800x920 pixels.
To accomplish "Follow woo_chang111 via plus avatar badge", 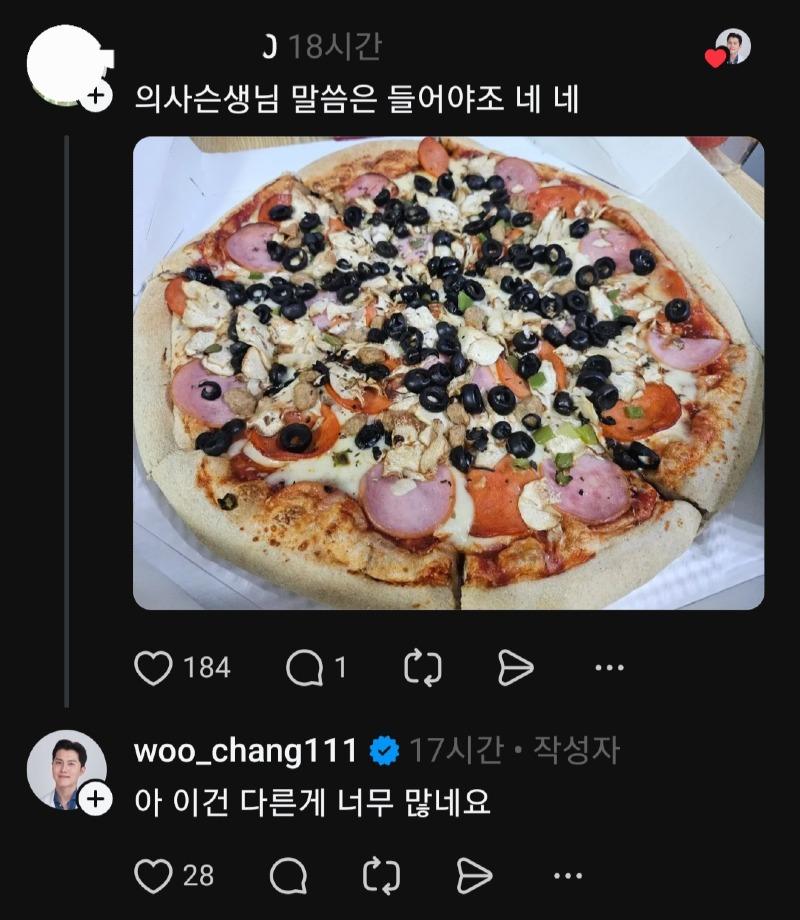I will click(94, 798).
